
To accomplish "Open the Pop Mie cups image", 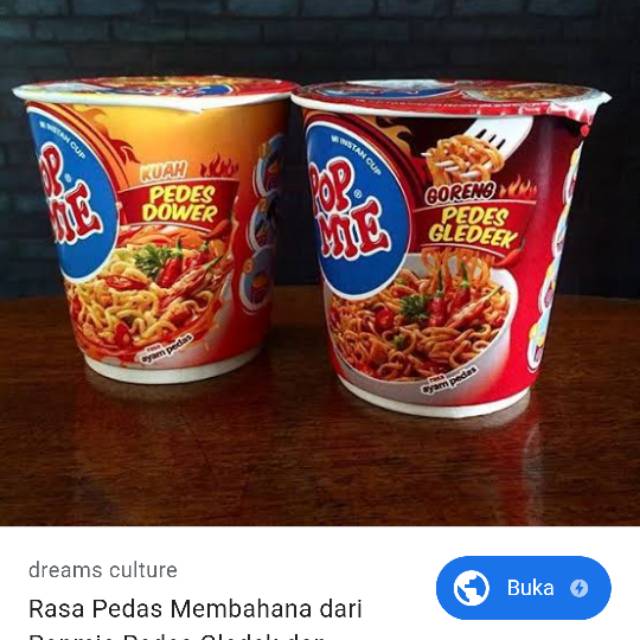I will coord(320,260).
